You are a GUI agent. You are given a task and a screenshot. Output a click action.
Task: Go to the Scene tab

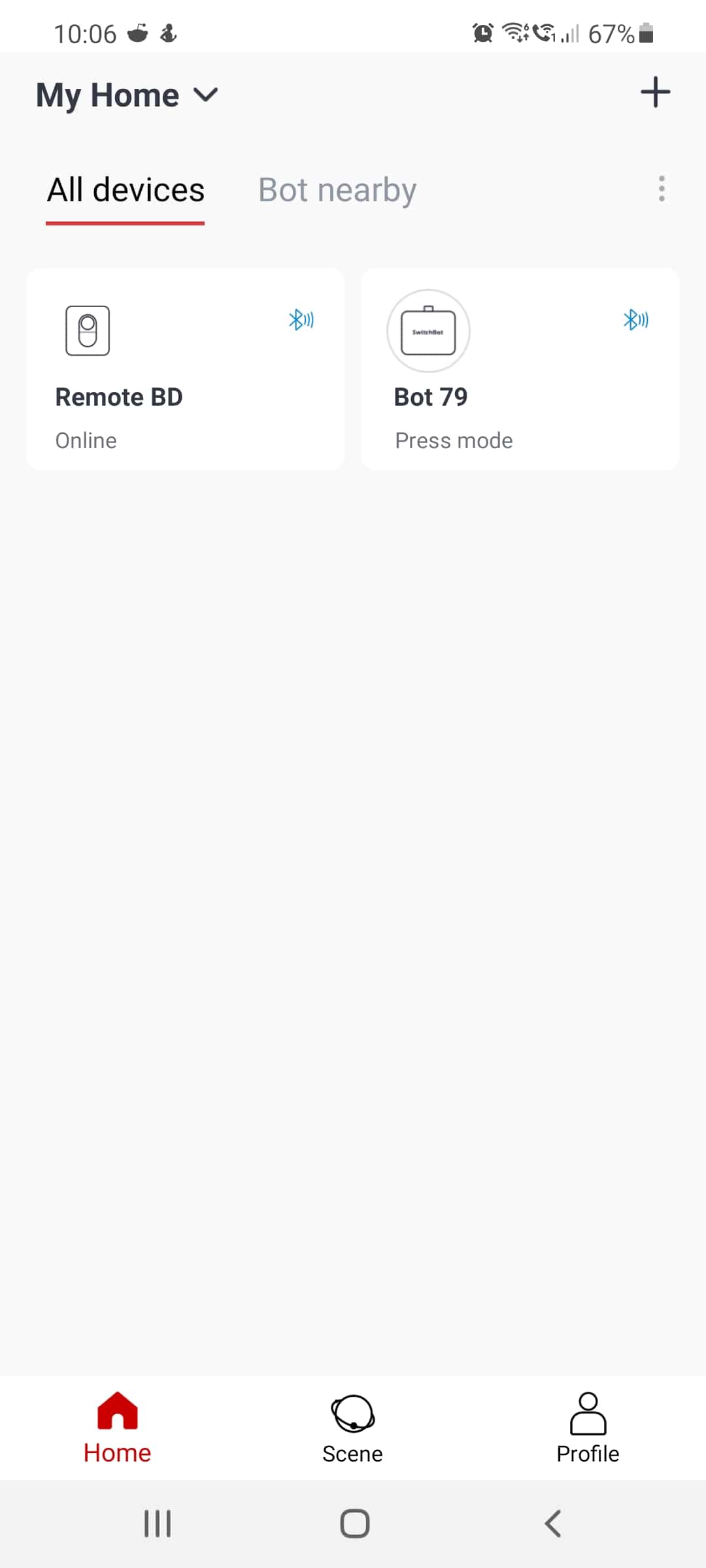pos(352,1428)
